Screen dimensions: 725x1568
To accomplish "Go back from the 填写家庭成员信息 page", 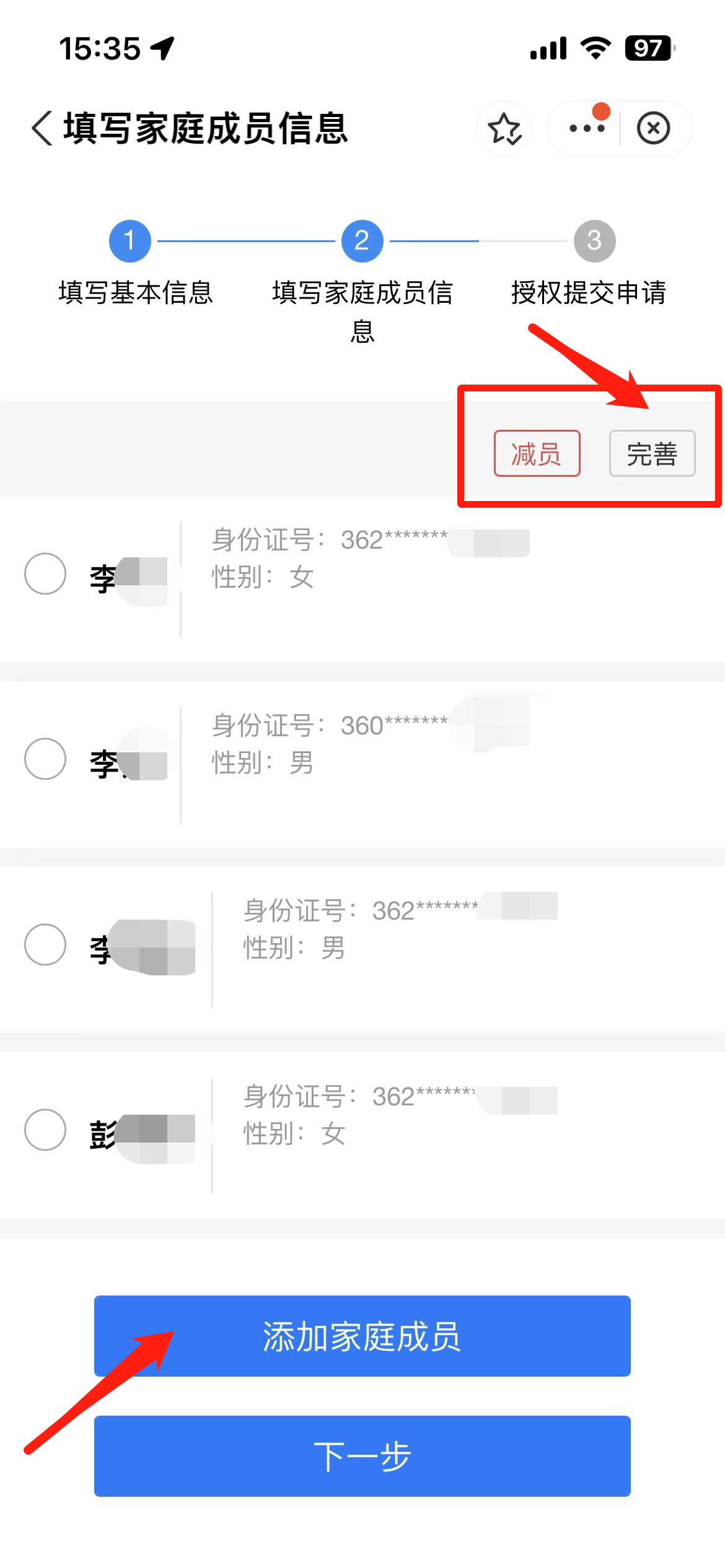I will point(42,128).
